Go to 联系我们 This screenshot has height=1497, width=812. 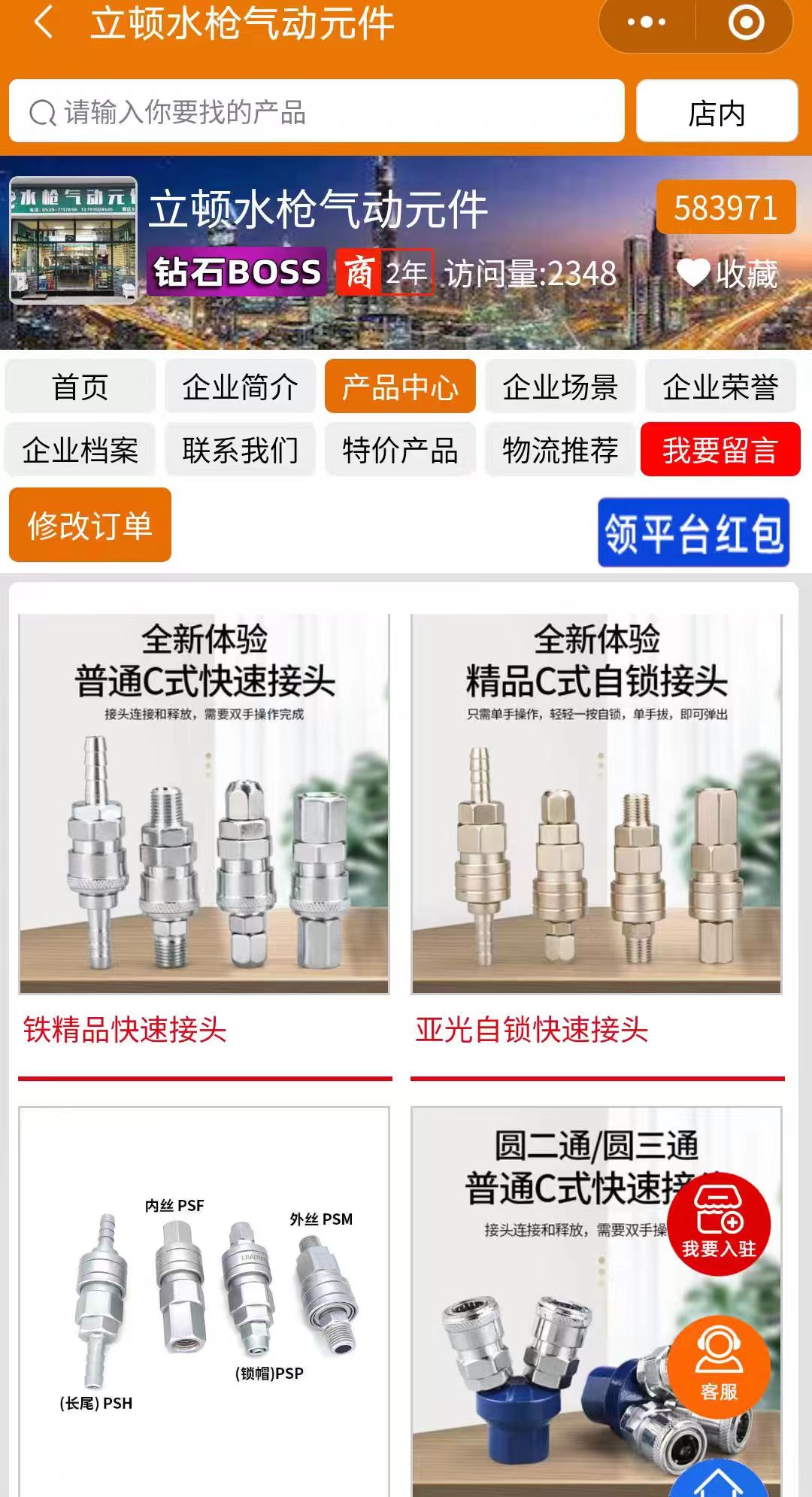240,450
